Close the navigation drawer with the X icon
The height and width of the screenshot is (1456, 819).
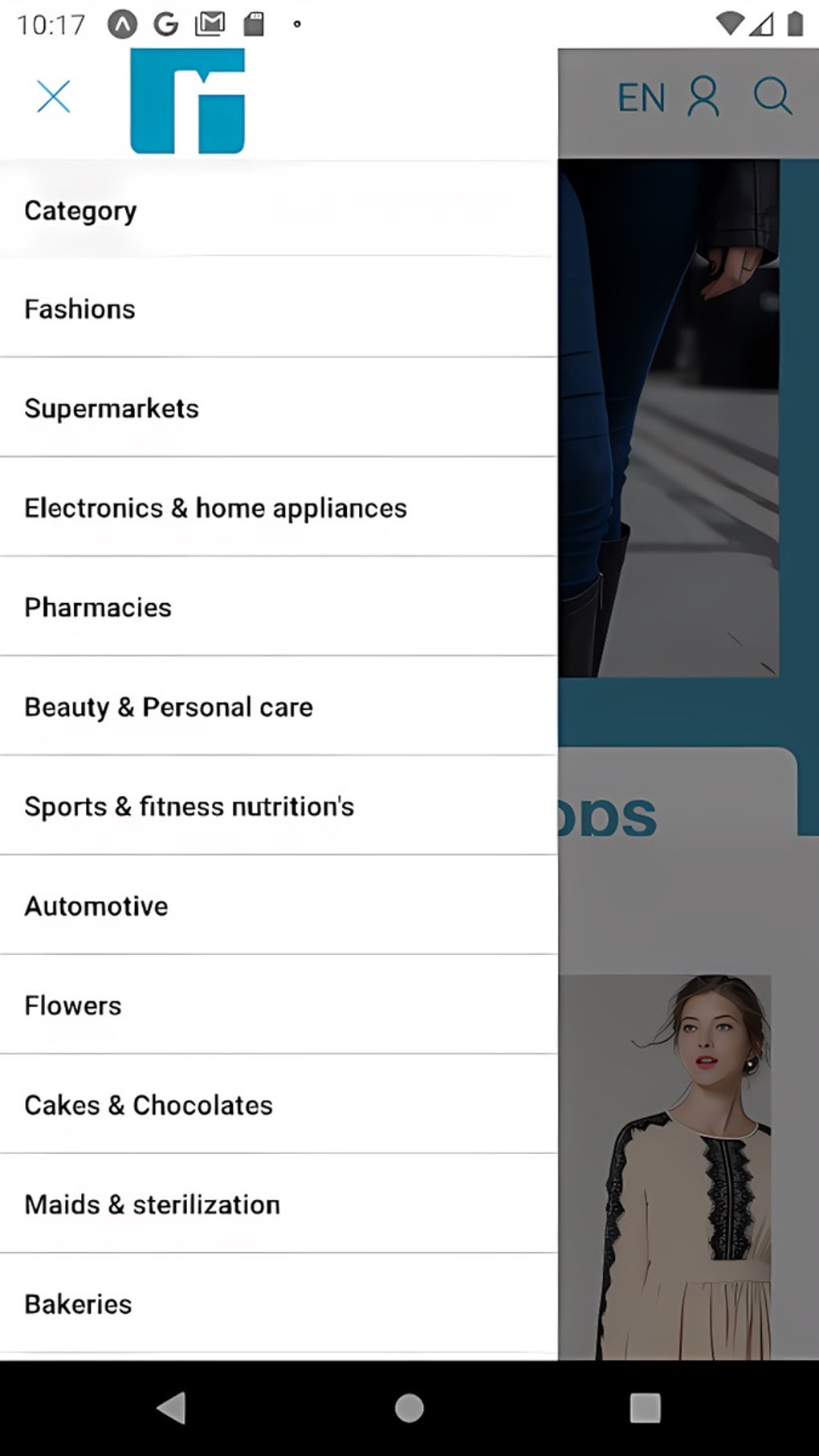53,96
